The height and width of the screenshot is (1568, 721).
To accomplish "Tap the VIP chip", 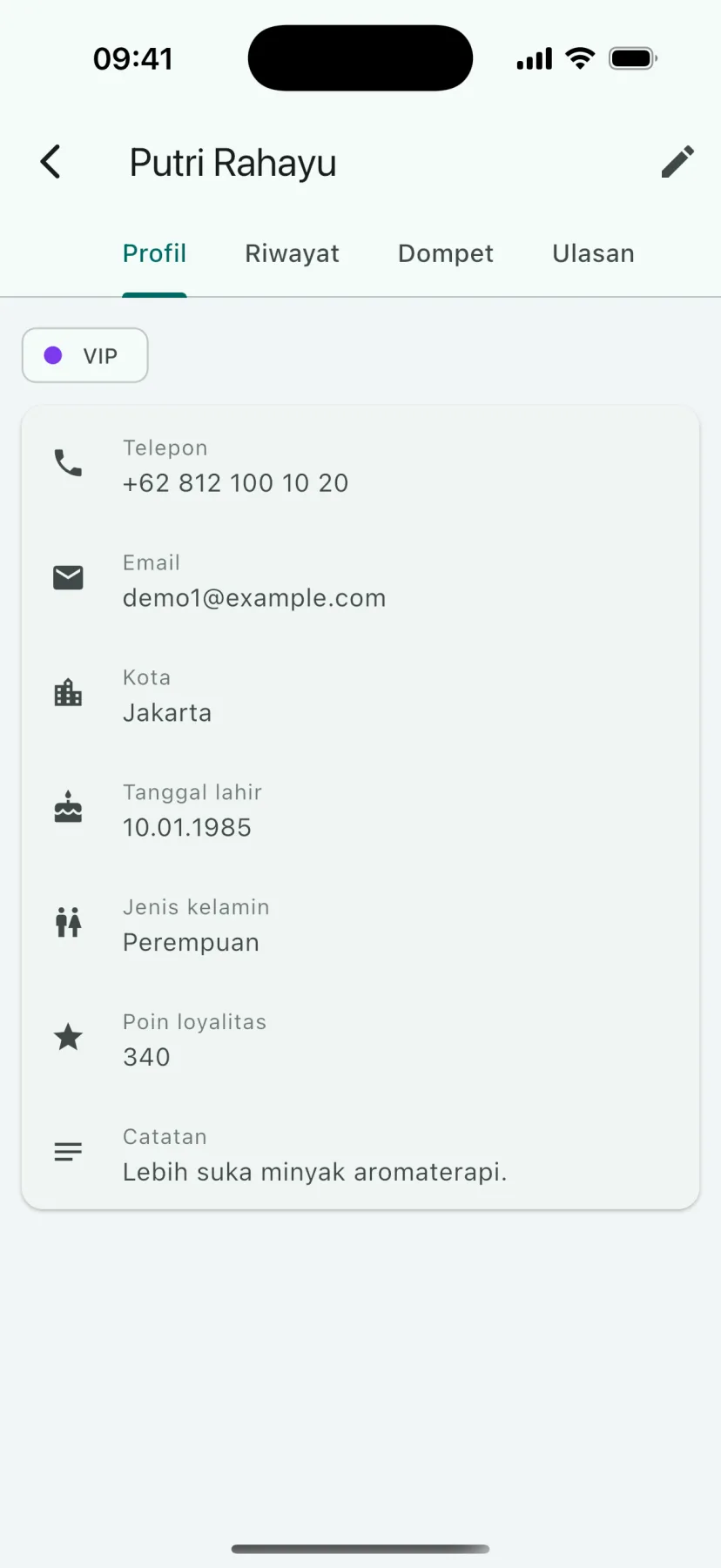I will pyautogui.click(x=85, y=355).
